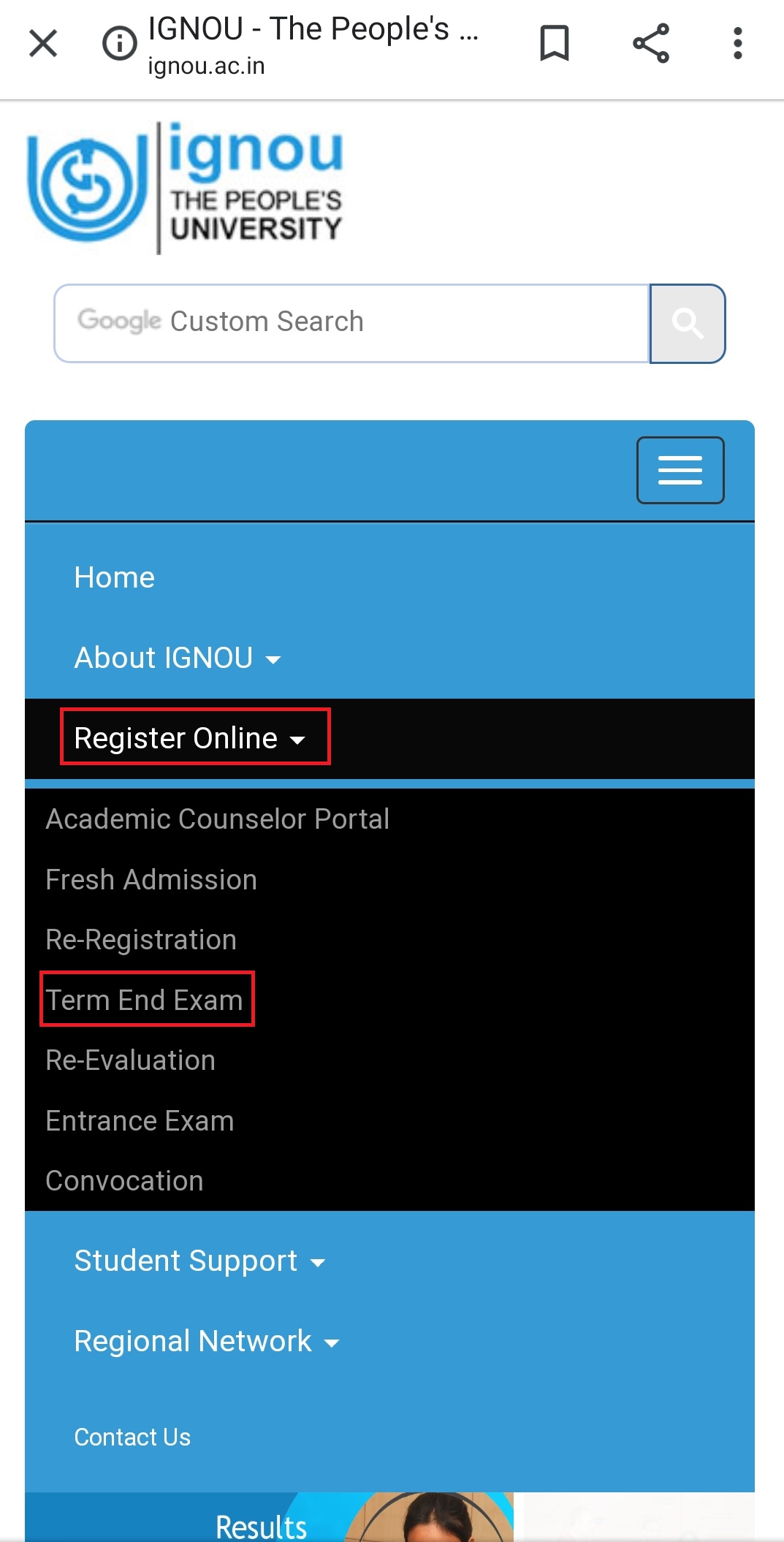Collapse the Register Online dropdown
Image resolution: width=784 pixels, height=1542 pixels.
(x=190, y=737)
